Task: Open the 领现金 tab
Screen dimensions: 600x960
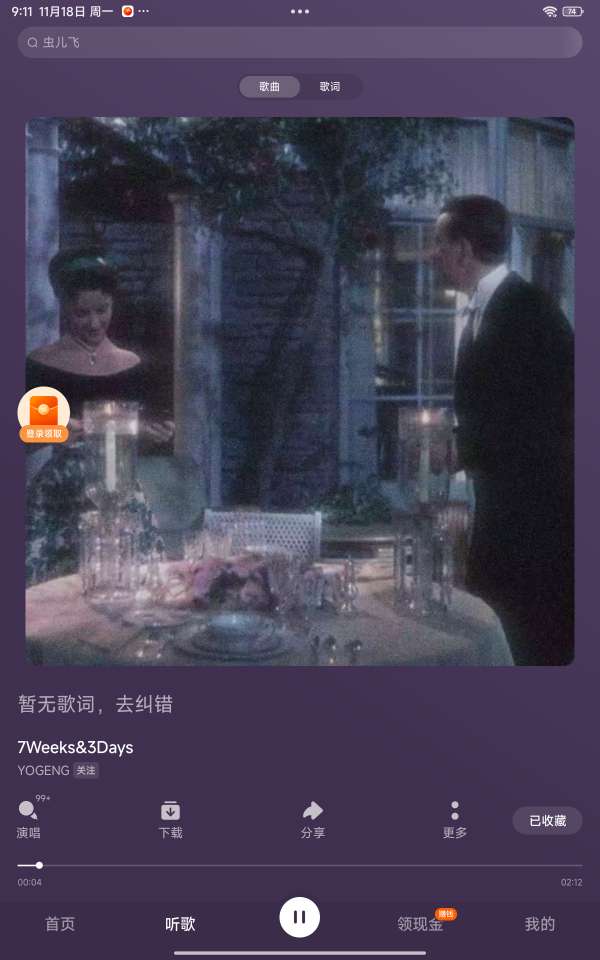Action: click(420, 924)
